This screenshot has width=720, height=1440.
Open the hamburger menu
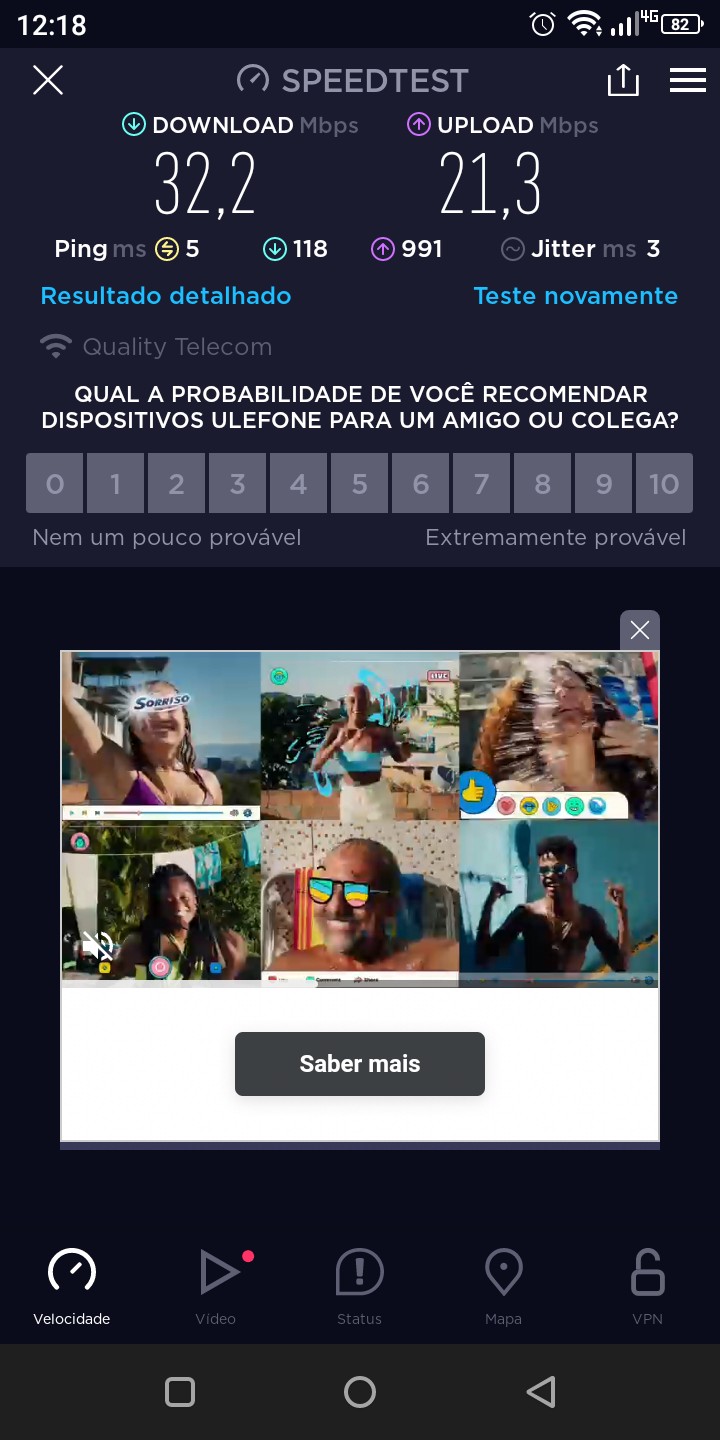[688, 80]
